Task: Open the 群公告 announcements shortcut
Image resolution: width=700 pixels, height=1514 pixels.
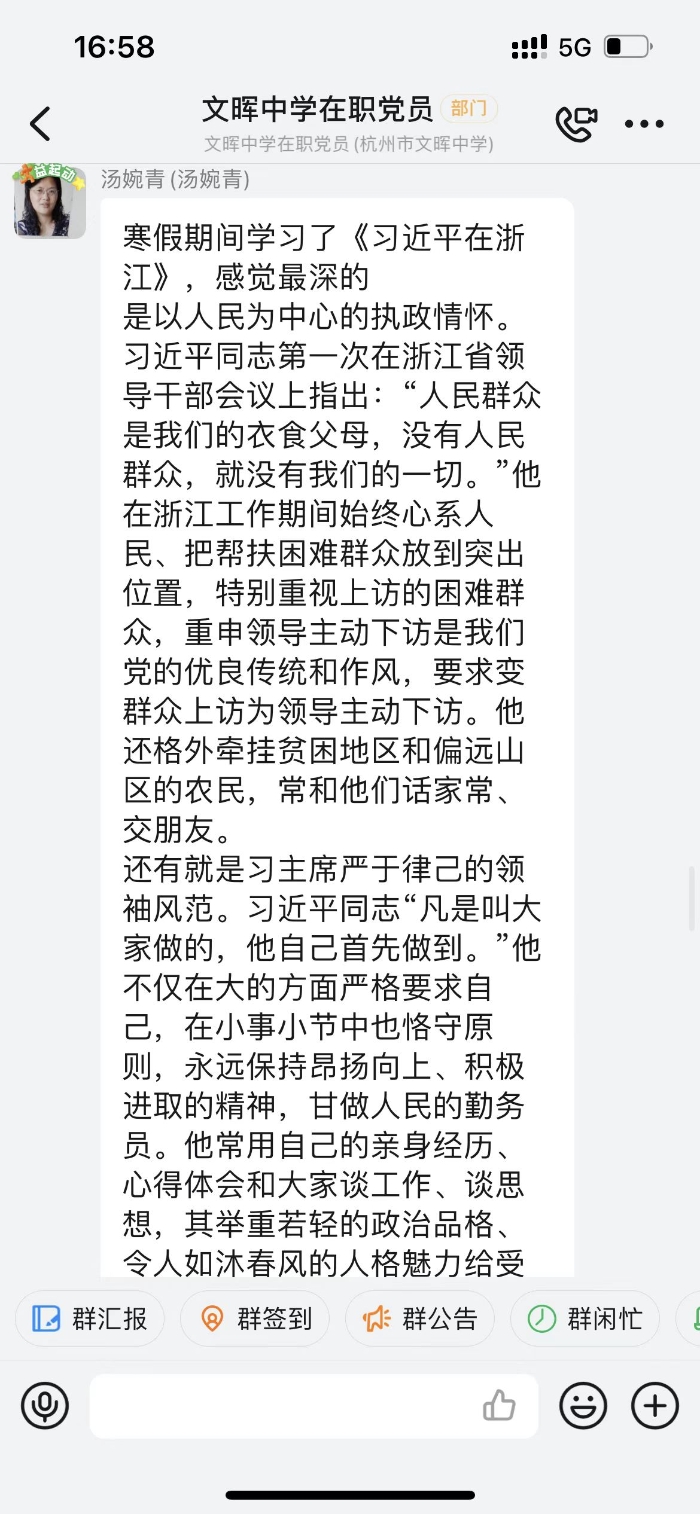Action: pyautogui.click(x=421, y=1319)
